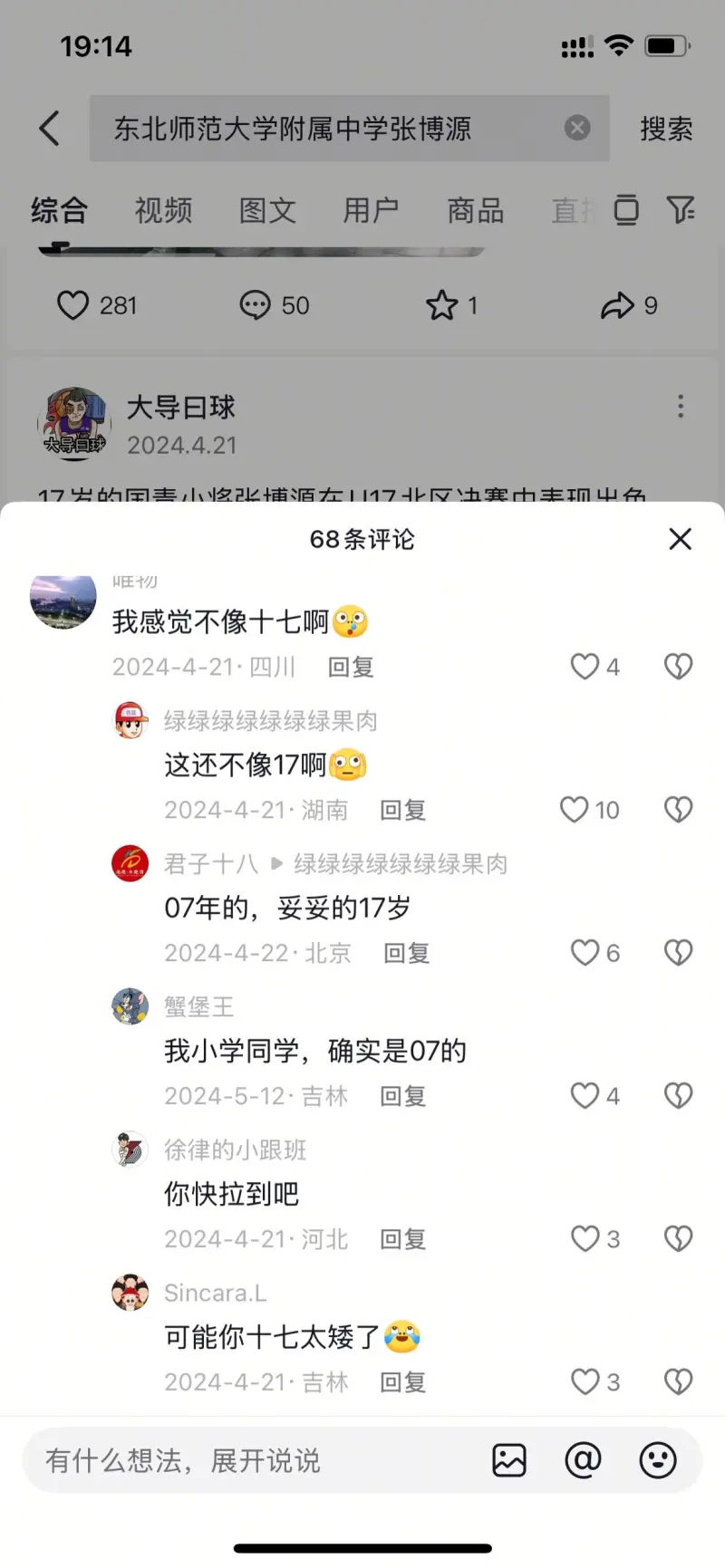Attach an image to the comment
The width and height of the screenshot is (725, 1568).
pos(508,1460)
